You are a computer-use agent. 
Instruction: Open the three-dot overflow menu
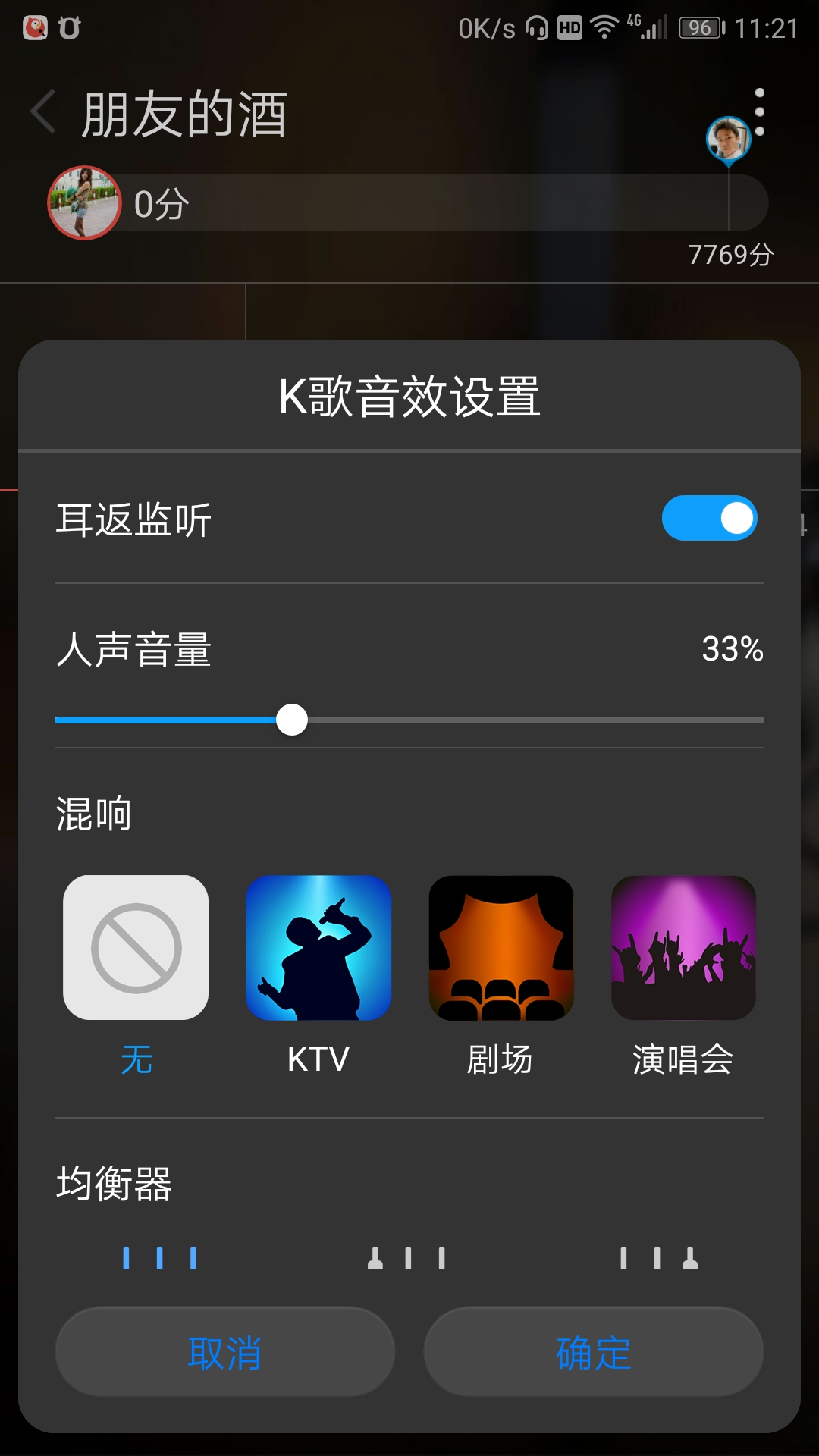(761, 110)
